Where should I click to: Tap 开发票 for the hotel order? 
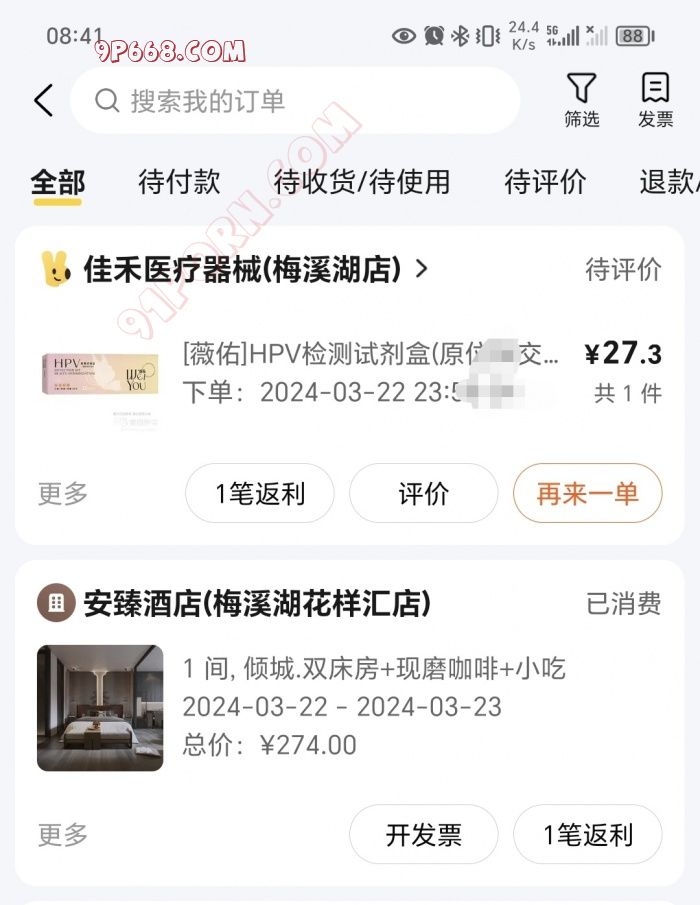click(x=423, y=834)
